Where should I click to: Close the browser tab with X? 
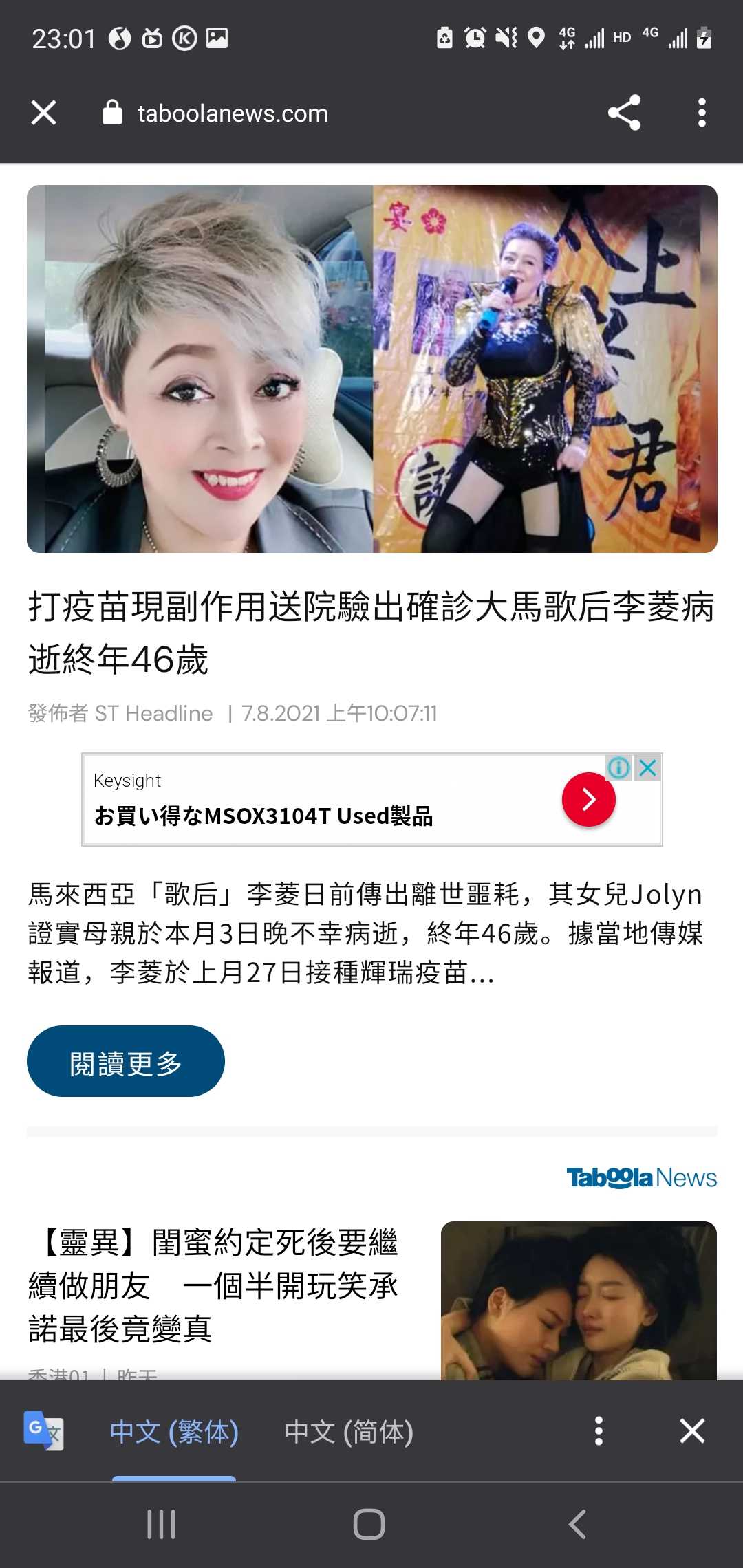(x=43, y=113)
